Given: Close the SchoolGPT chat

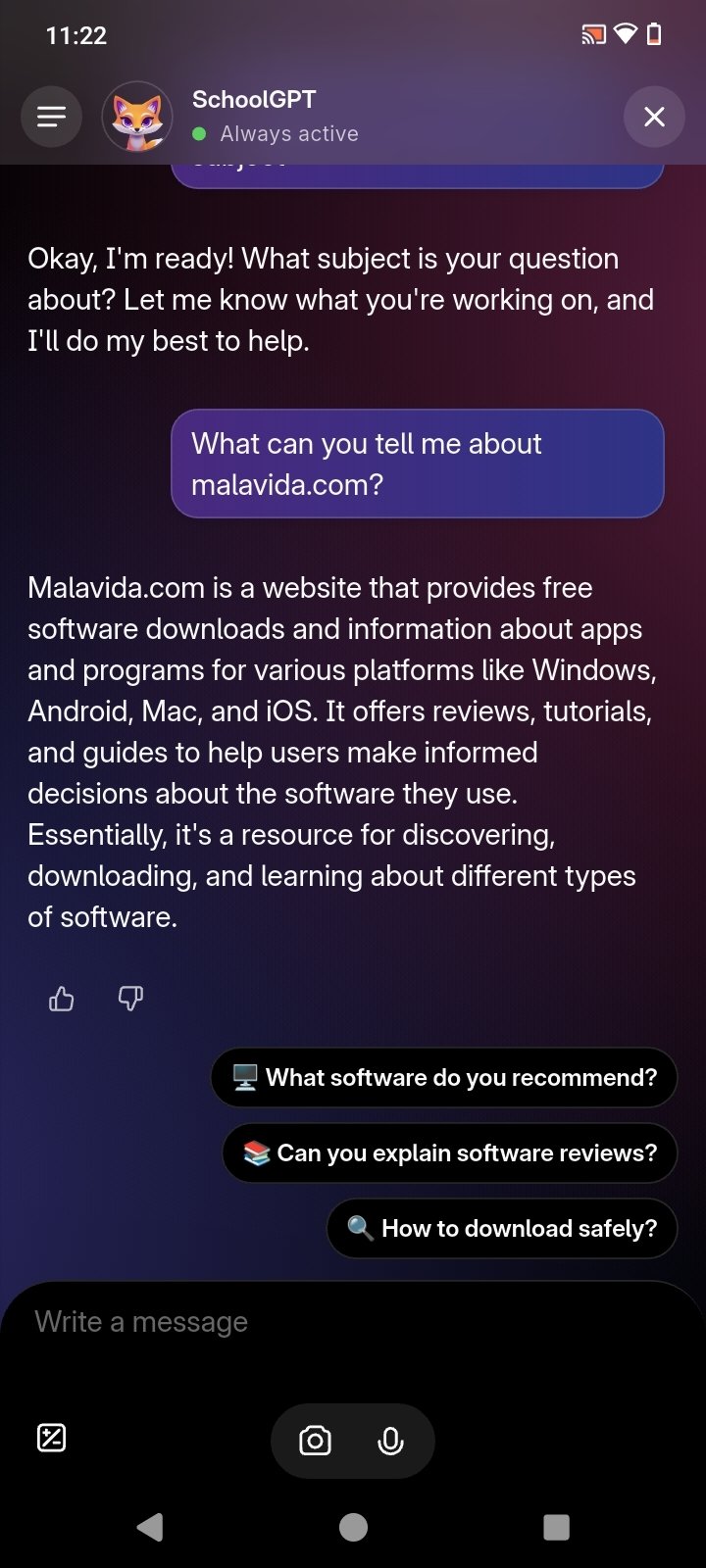Looking at the screenshot, I should pos(654,118).
